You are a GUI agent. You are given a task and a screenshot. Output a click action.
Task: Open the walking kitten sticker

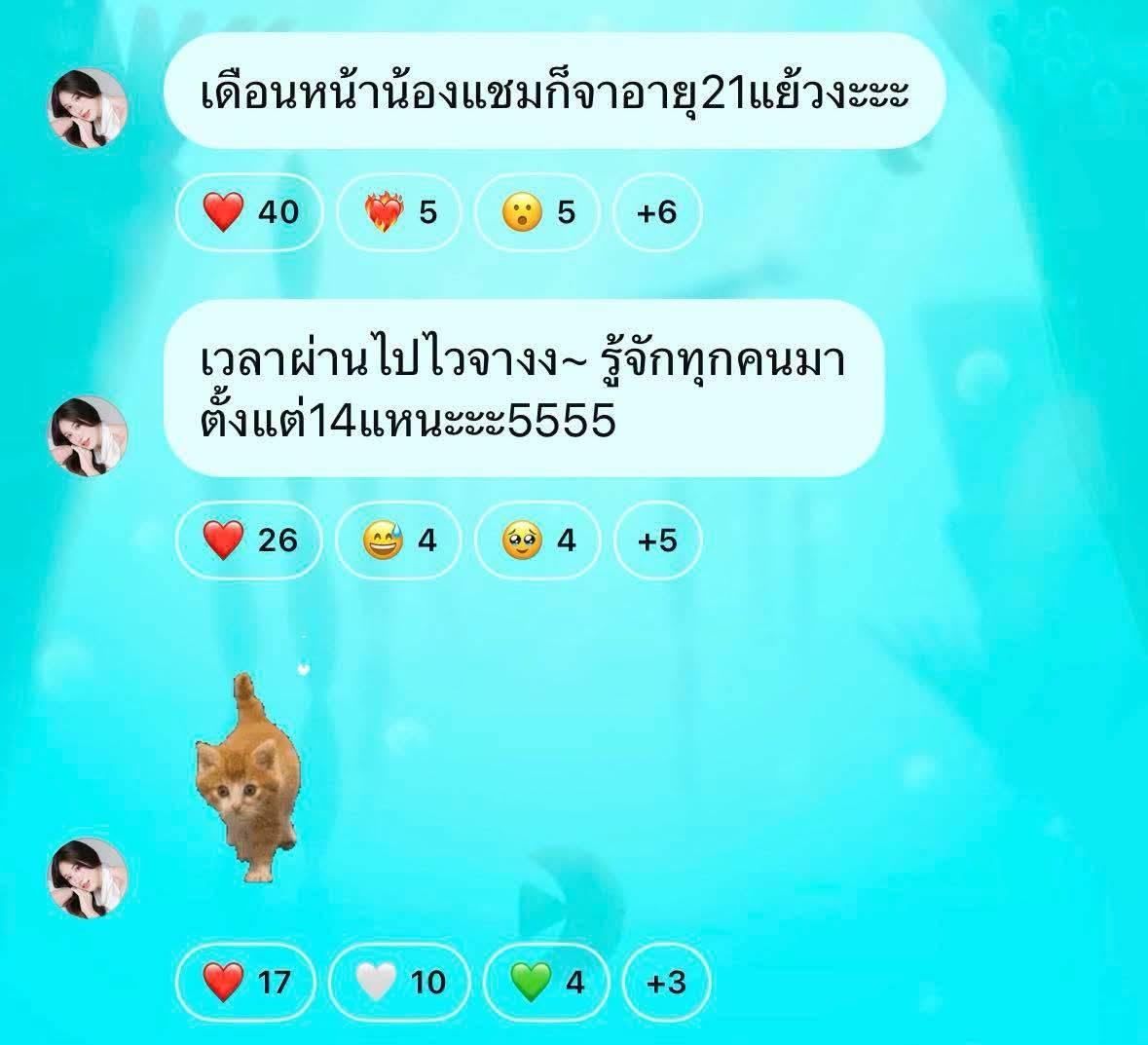coord(248,776)
